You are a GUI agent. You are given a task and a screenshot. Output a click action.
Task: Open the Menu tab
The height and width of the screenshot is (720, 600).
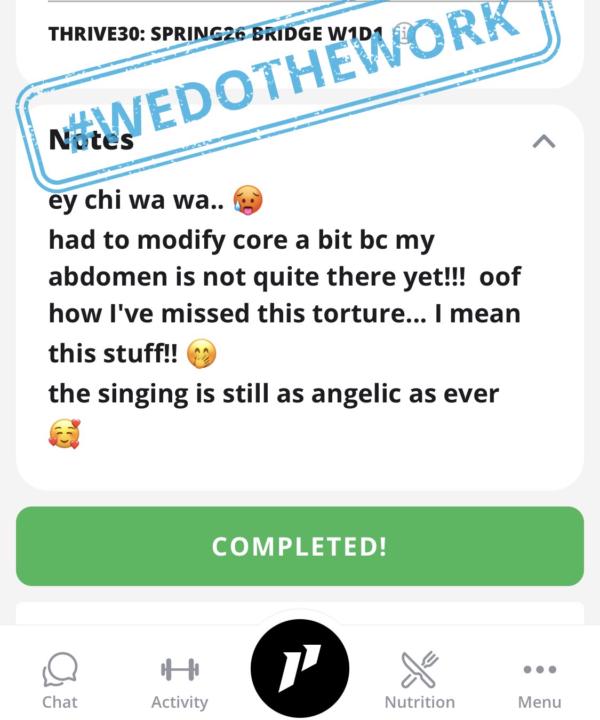click(539, 680)
